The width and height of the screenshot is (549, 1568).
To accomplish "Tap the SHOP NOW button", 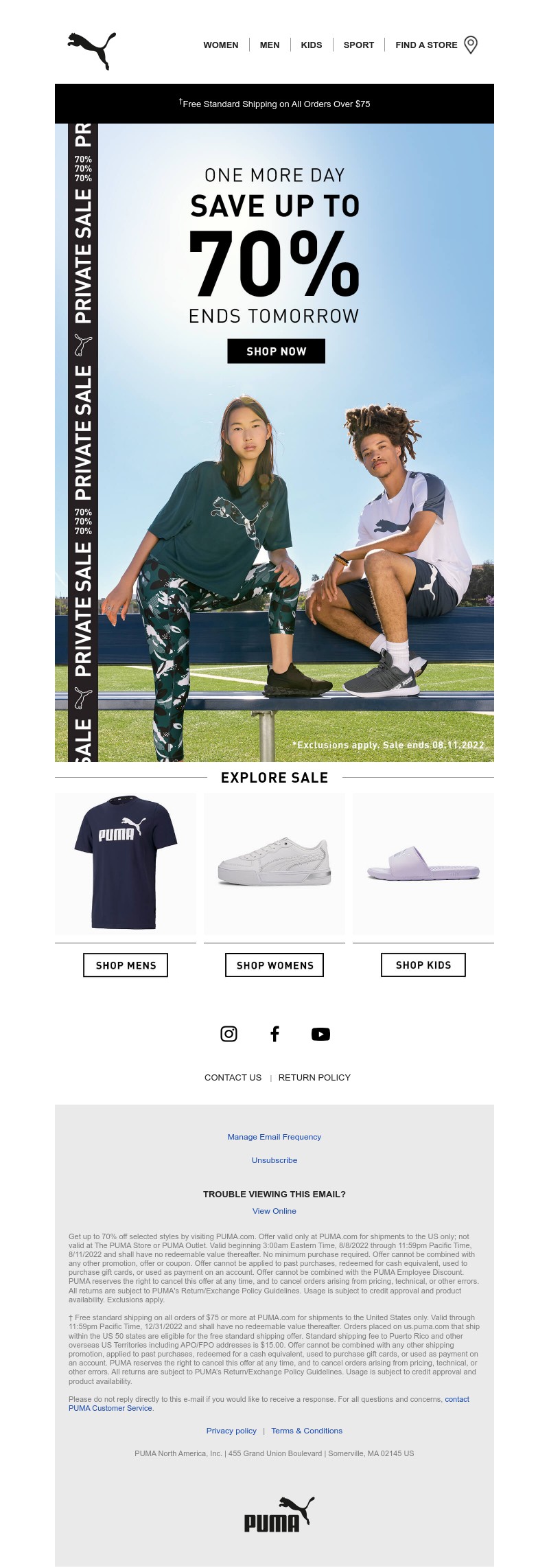I will (276, 351).
